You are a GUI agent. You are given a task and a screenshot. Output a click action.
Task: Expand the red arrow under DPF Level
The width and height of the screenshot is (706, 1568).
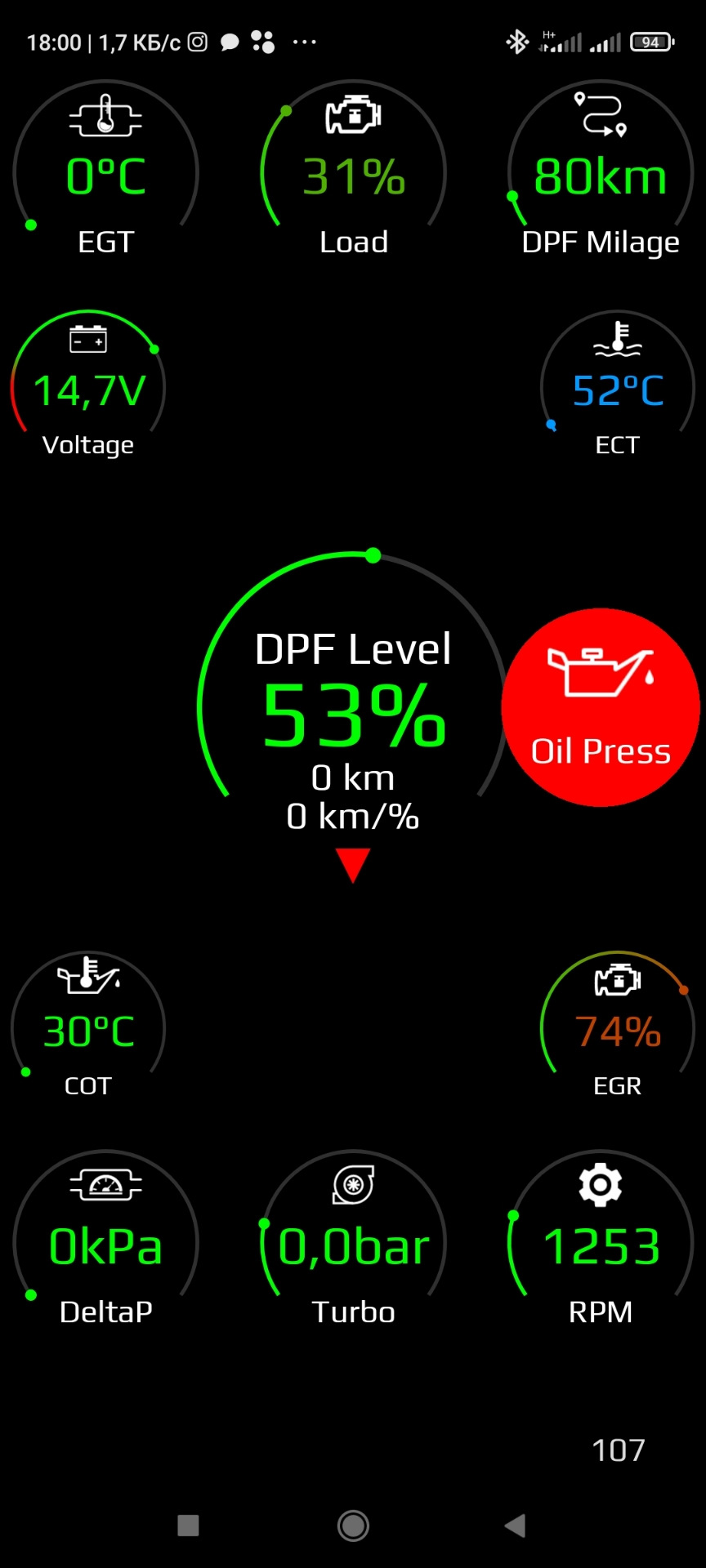coord(353,864)
